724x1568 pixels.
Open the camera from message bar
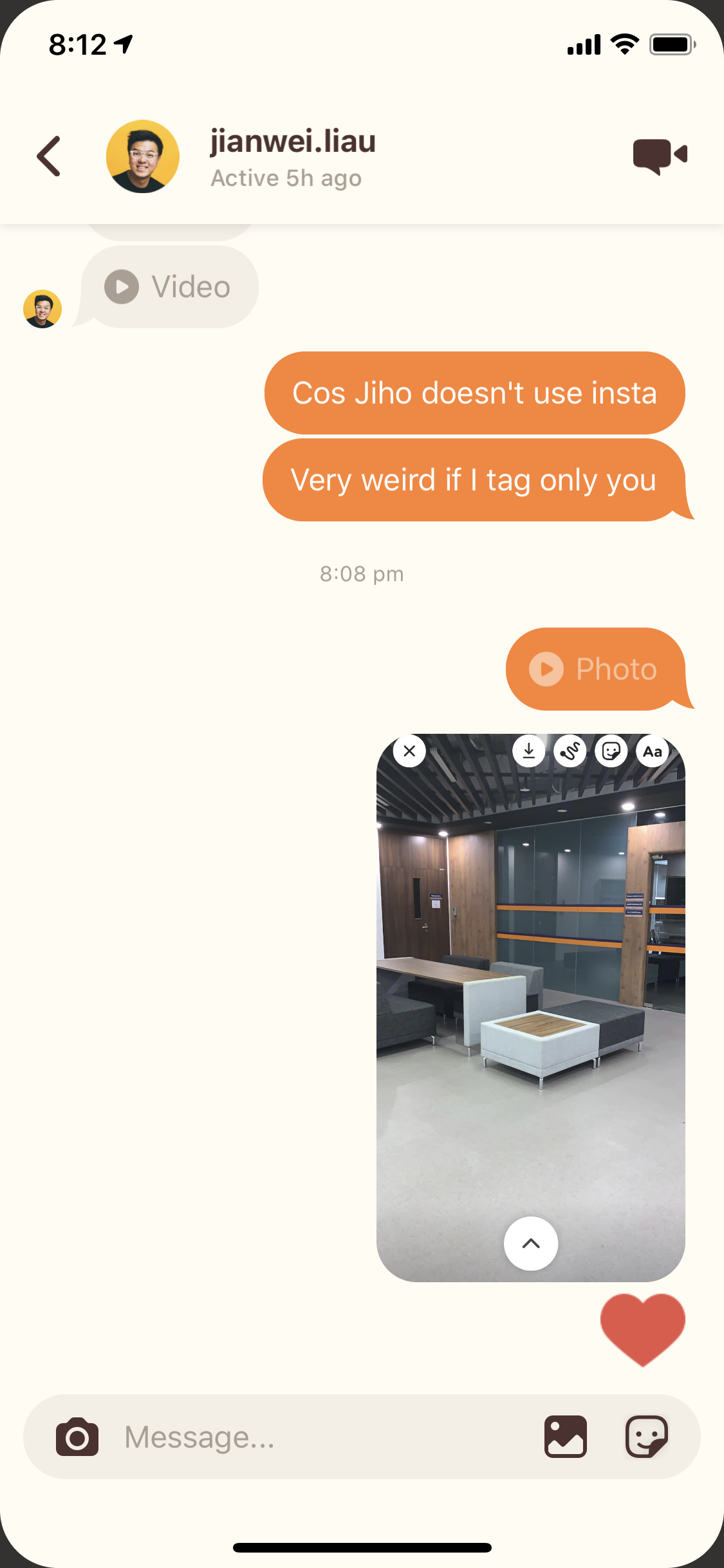77,1436
